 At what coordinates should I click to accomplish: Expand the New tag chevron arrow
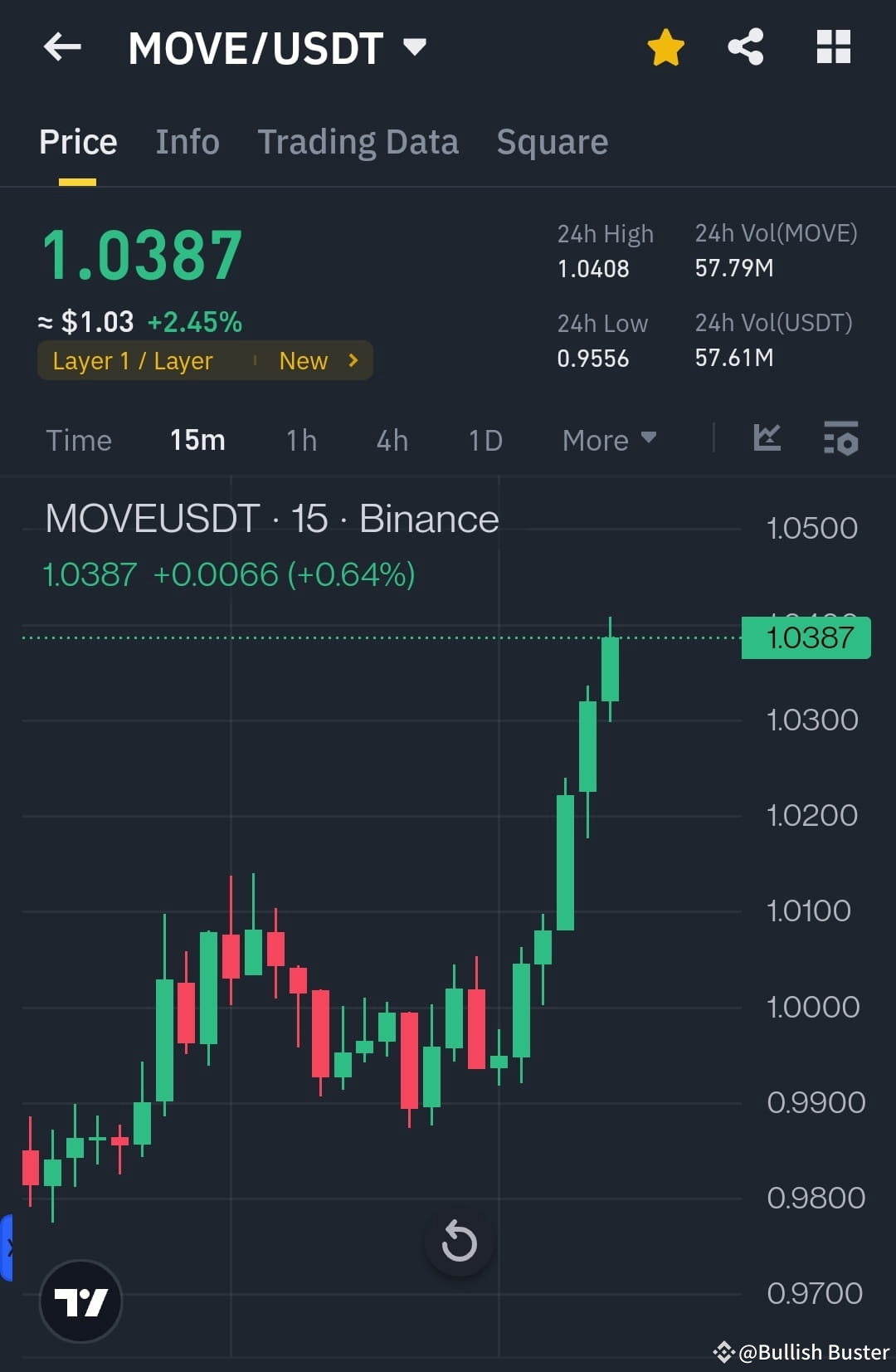pos(352,360)
